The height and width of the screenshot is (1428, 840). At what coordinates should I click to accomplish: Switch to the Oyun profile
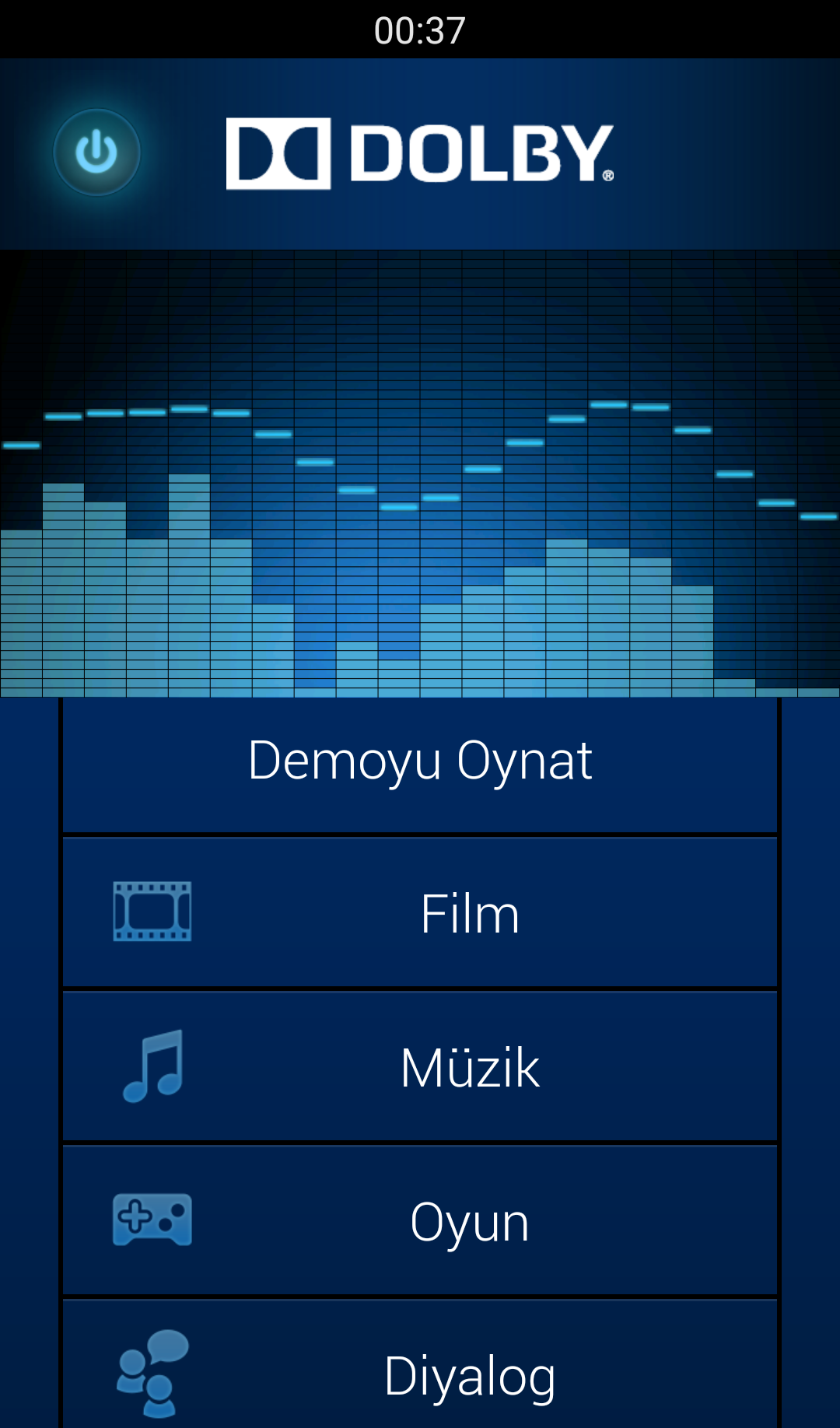click(x=420, y=1220)
